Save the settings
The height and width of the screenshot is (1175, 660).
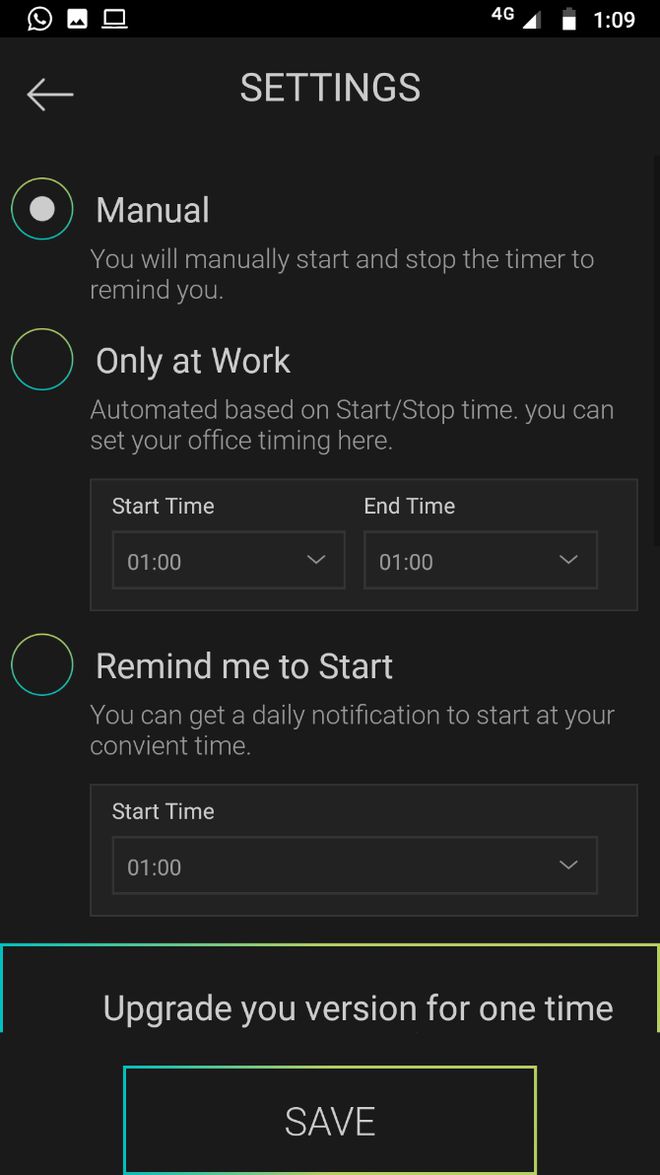click(330, 1120)
